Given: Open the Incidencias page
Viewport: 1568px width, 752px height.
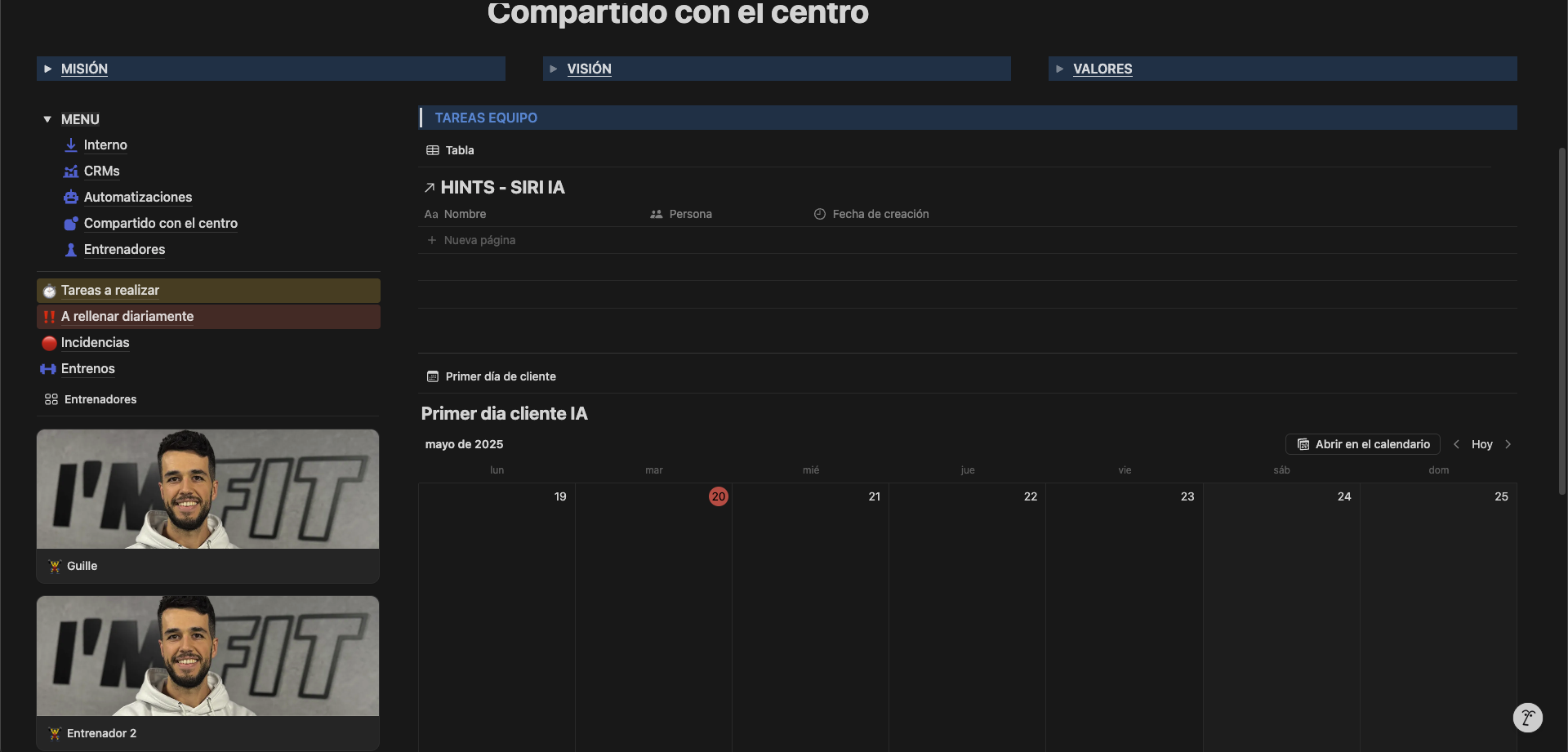Looking at the screenshot, I should [95, 343].
